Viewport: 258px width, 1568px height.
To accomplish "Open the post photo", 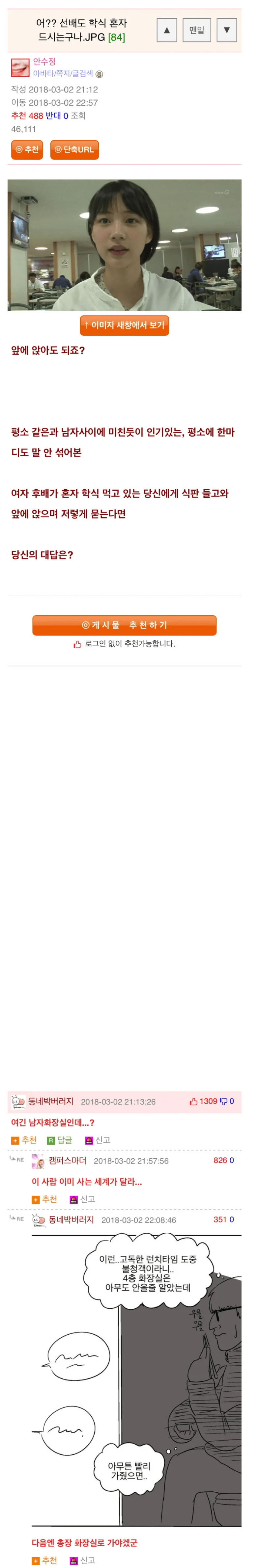I will coord(125,245).
